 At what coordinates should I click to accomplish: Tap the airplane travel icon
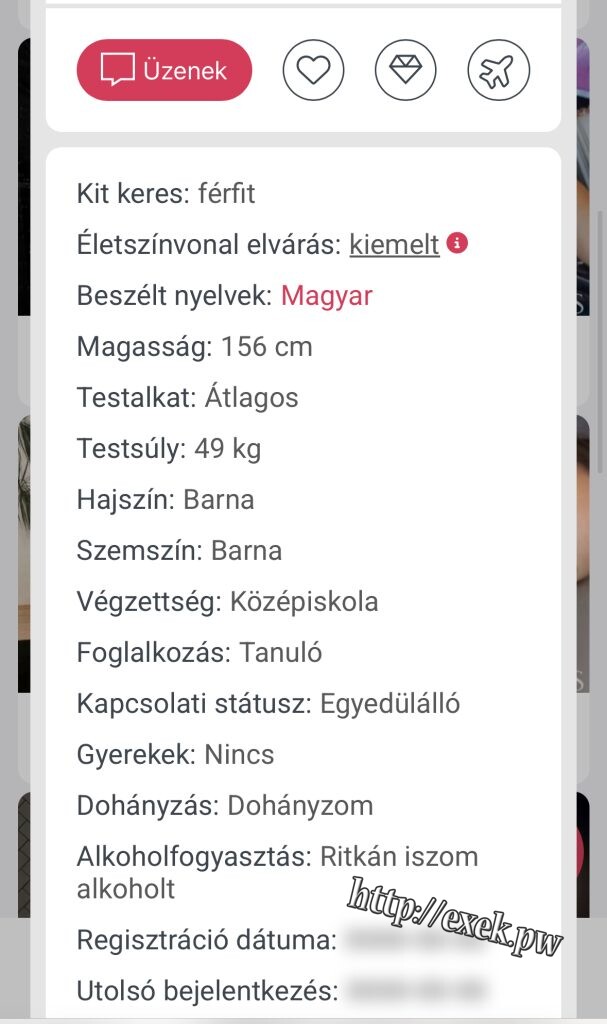click(x=499, y=70)
